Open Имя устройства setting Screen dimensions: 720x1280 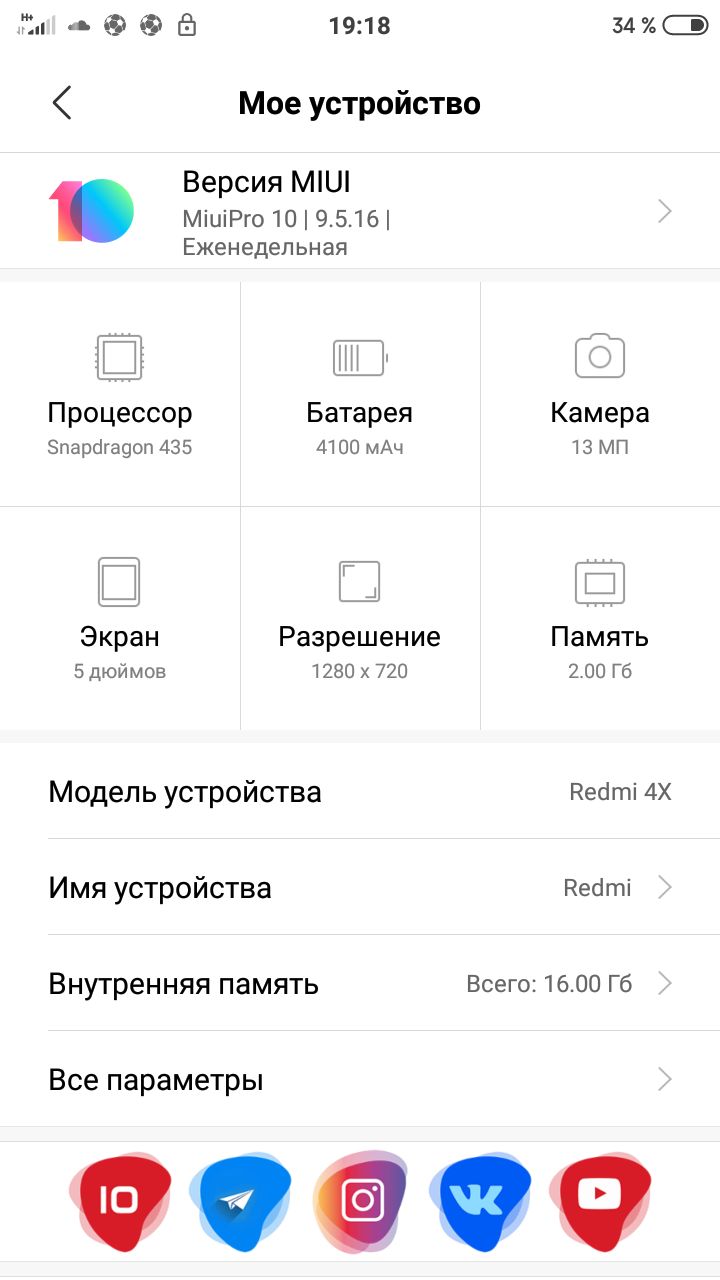(x=360, y=887)
